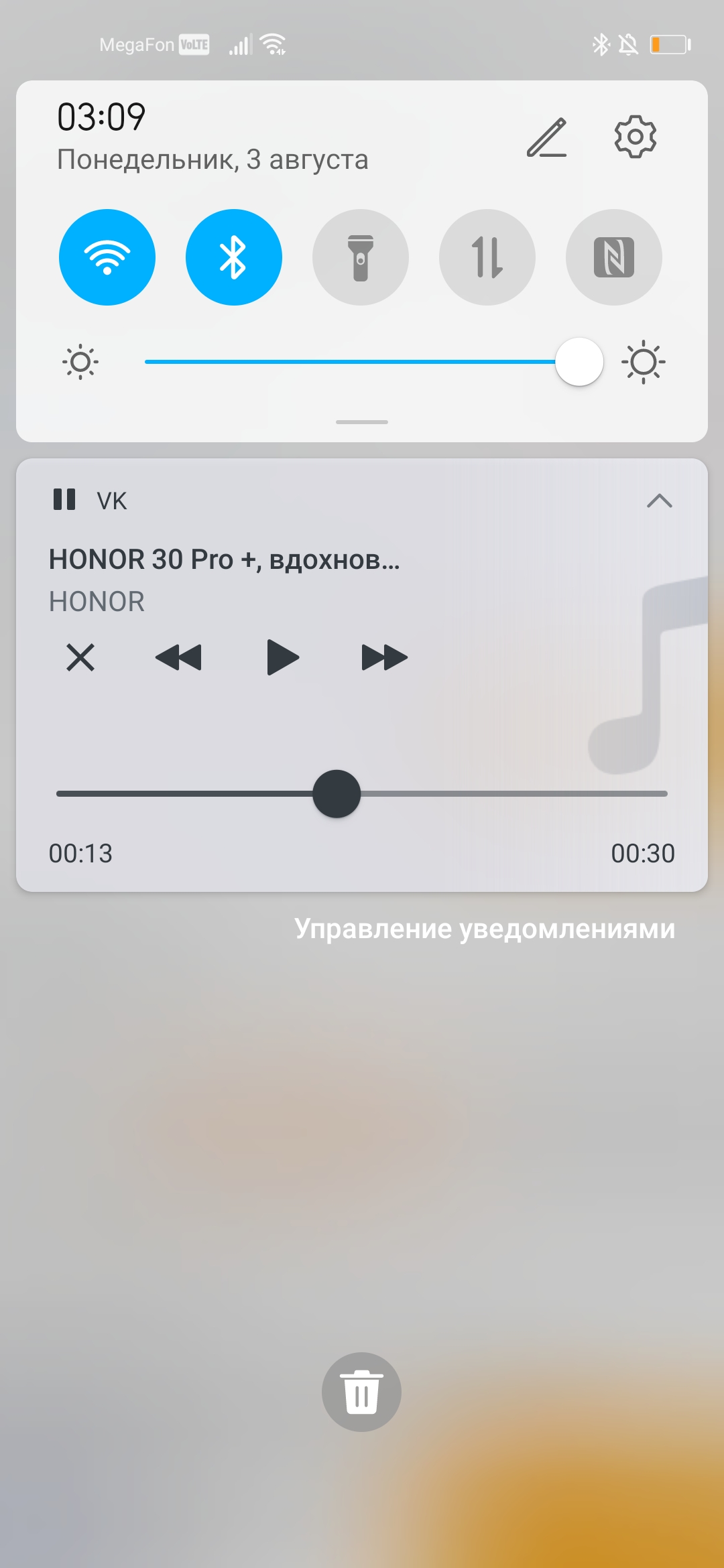The image size is (724, 1568).
Task: Resume playback of the HONOR track
Action: 282,657
